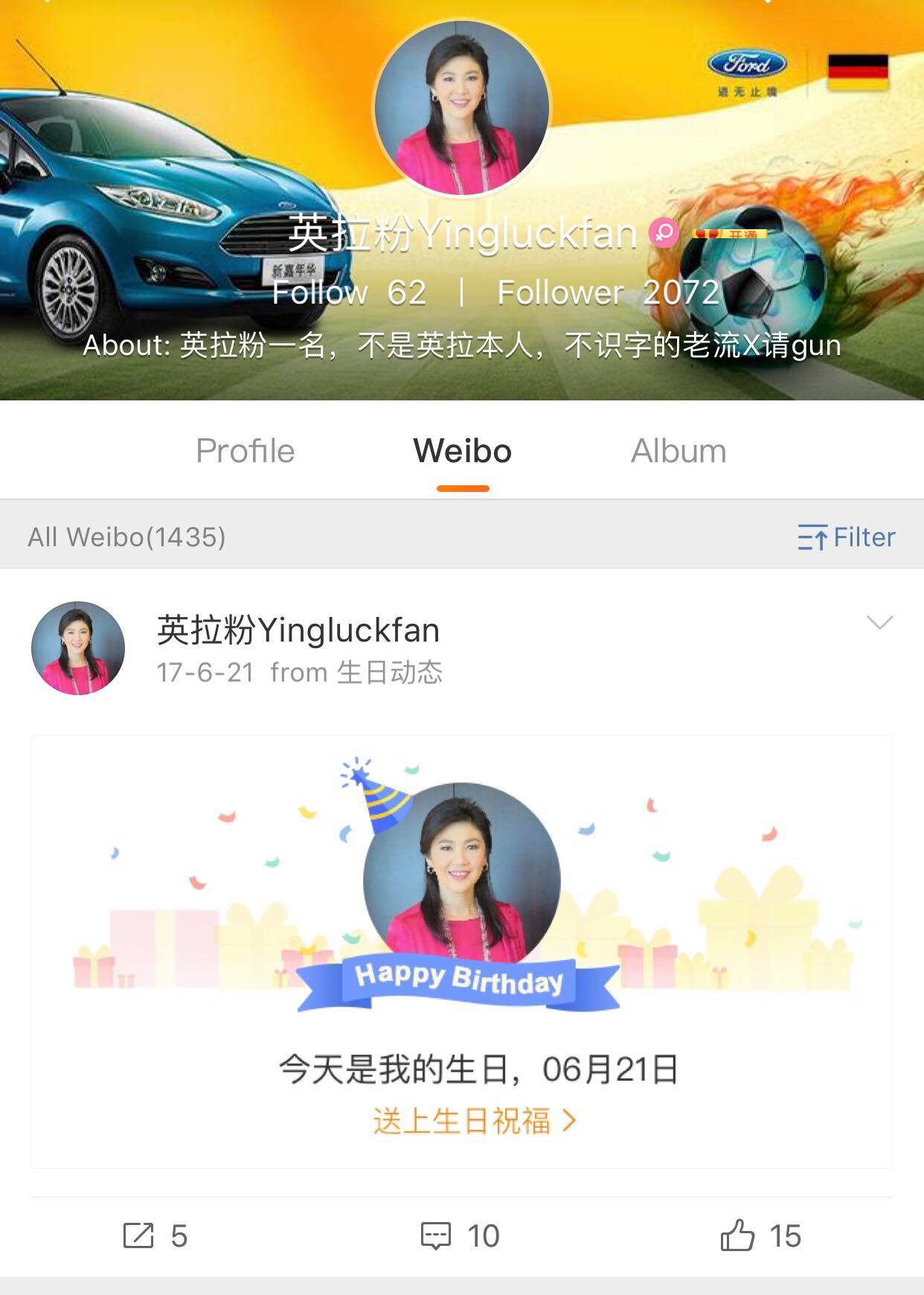Switch to the Album tab
Viewport: 924px width, 1295px height.
pyautogui.click(x=678, y=451)
